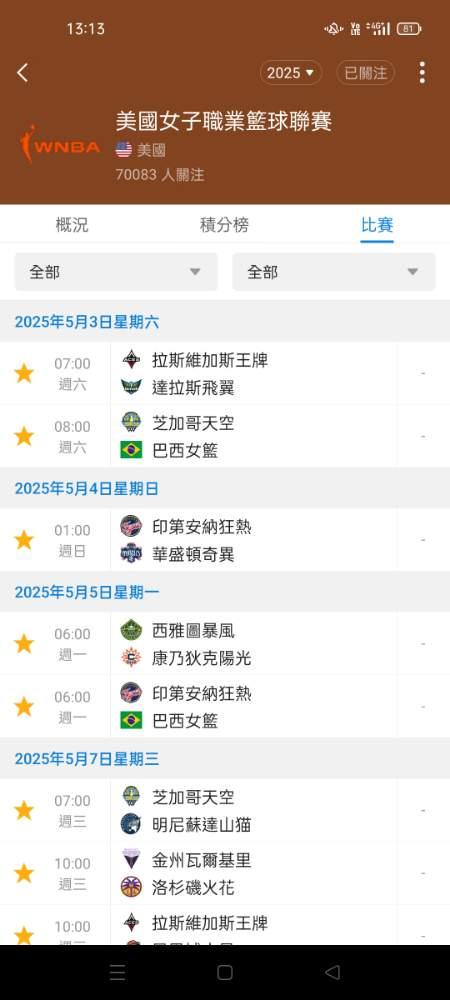Open match 西雅圖暴風 vs 康乃狄克陽光
Screen dimensions: 450x1000
(x=225, y=644)
